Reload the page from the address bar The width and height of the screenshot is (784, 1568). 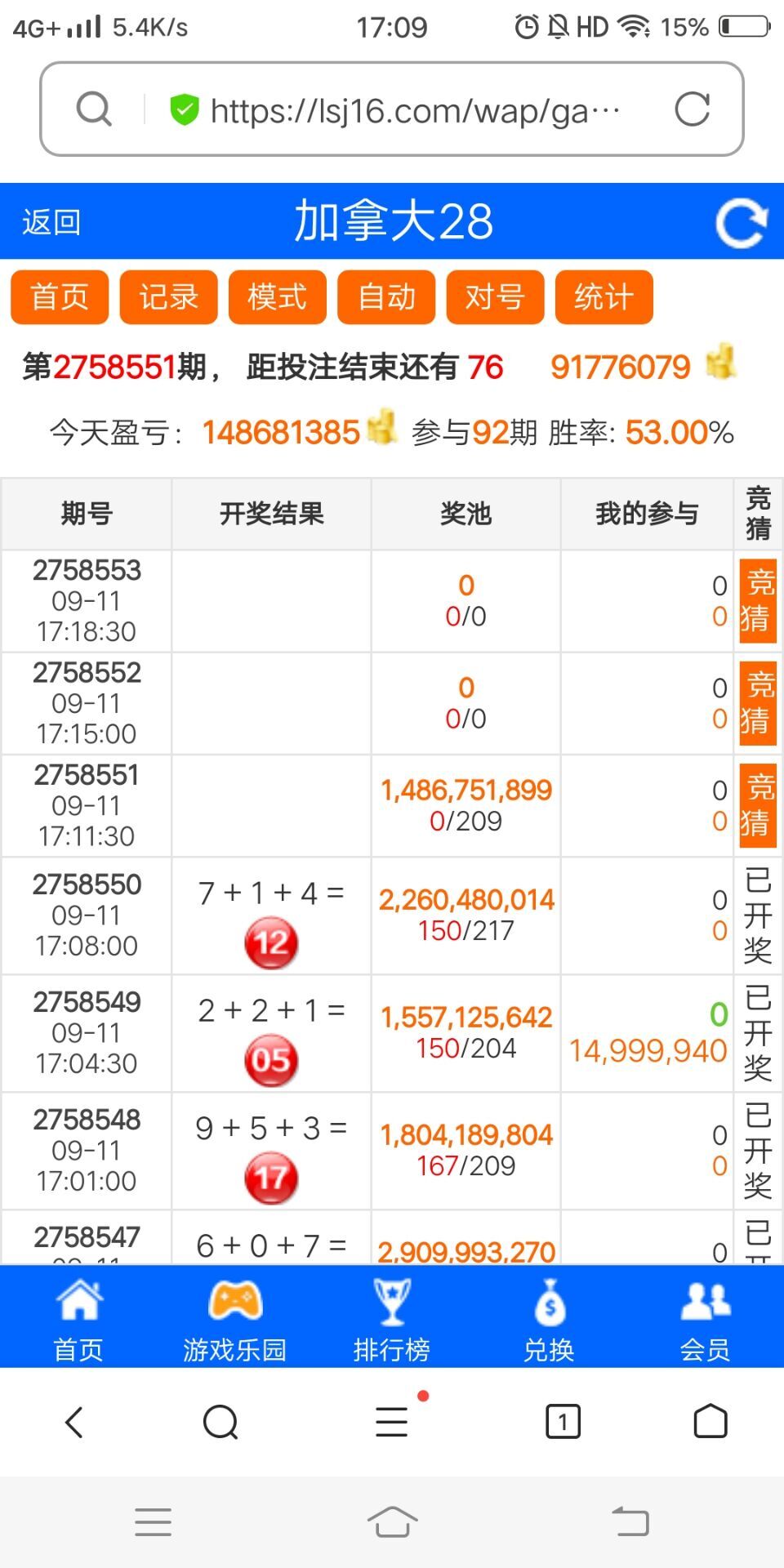pyautogui.click(x=692, y=109)
